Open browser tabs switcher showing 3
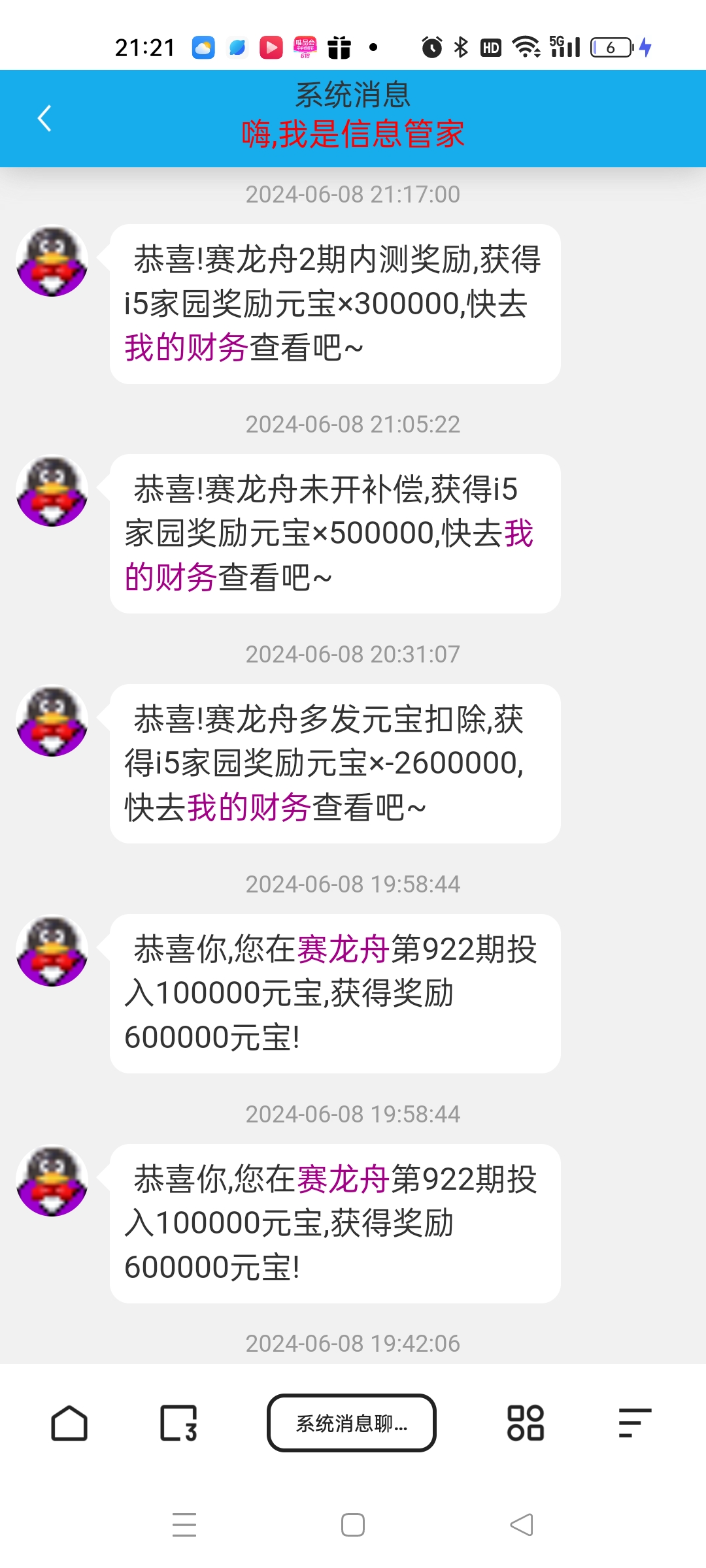The height and width of the screenshot is (1568, 706). (x=178, y=1423)
